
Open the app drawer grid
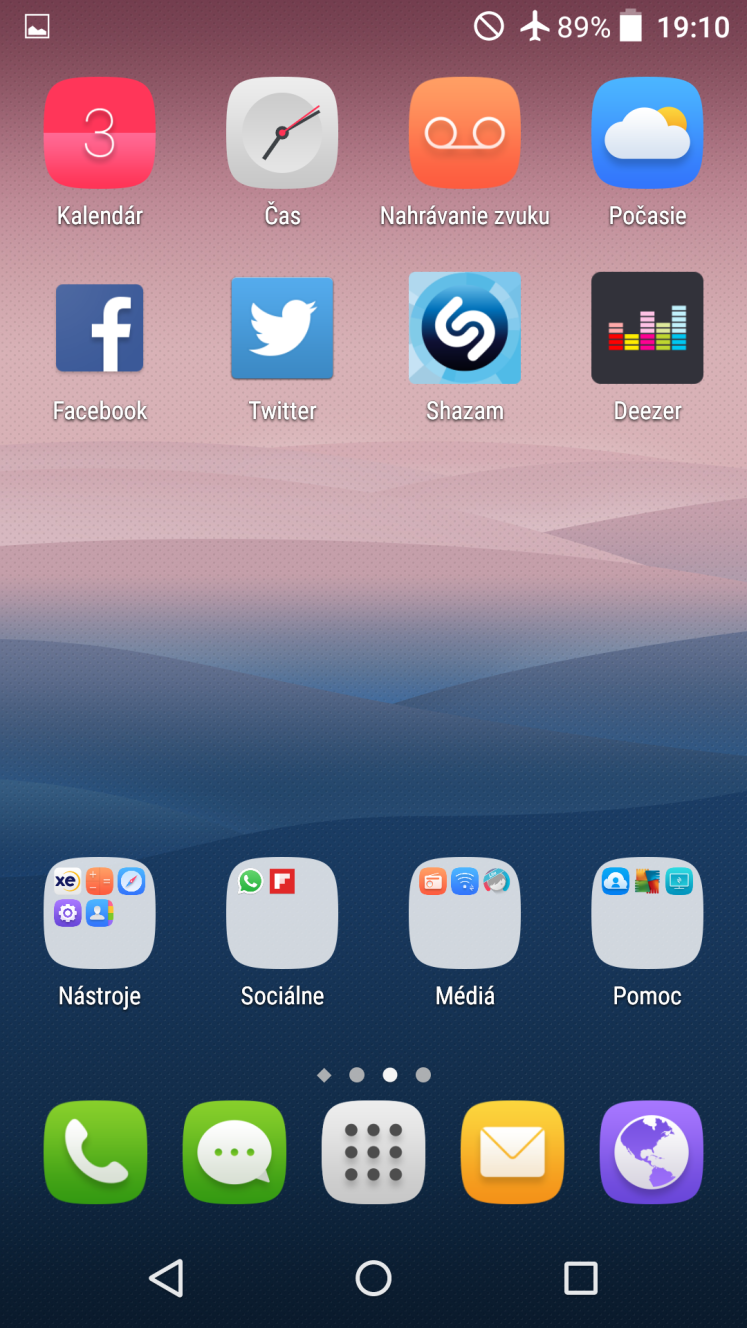(x=373, y=1152)
